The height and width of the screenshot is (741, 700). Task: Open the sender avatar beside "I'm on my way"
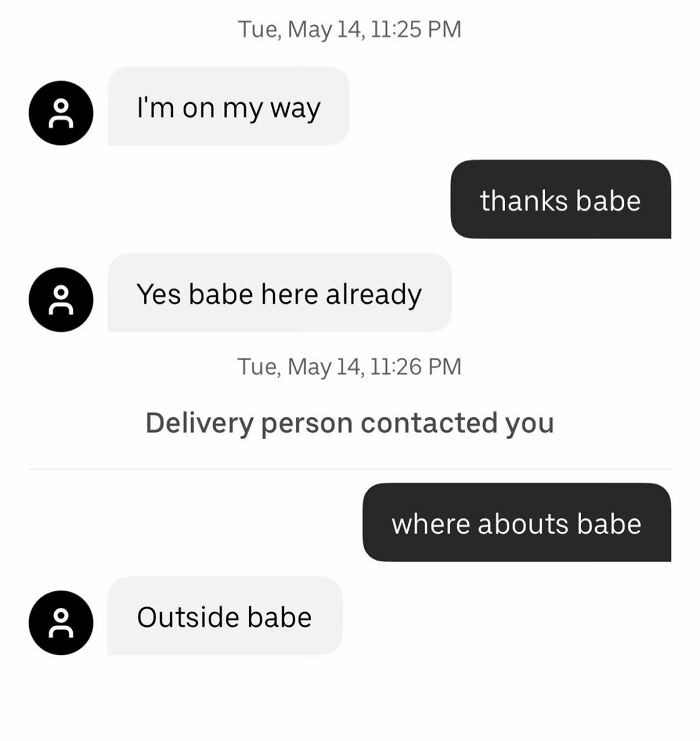point(61,113)
